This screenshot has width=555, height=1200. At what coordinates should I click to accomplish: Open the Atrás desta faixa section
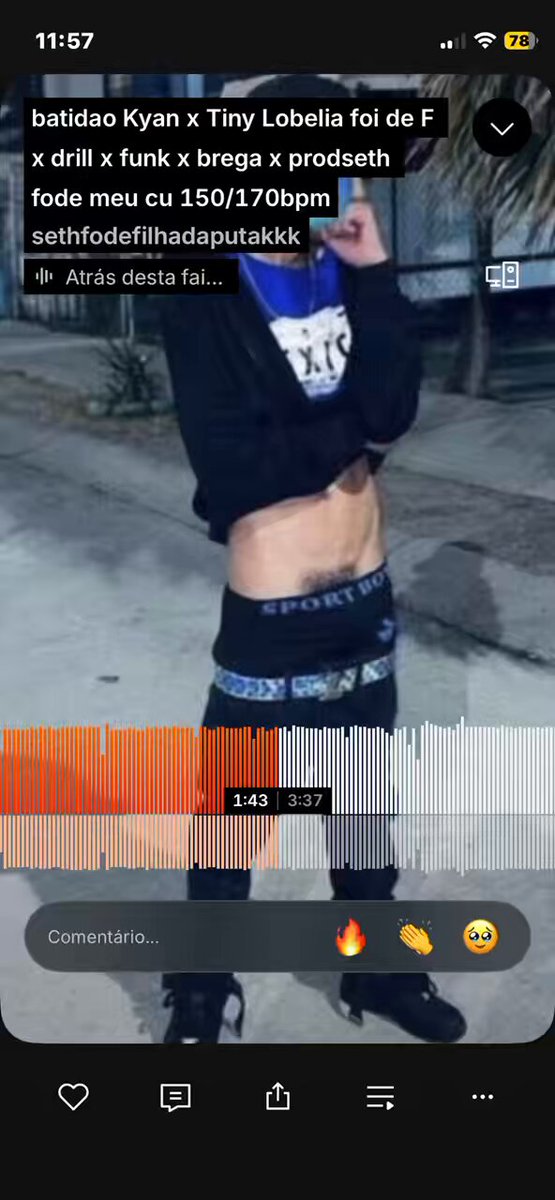point(132,277)
